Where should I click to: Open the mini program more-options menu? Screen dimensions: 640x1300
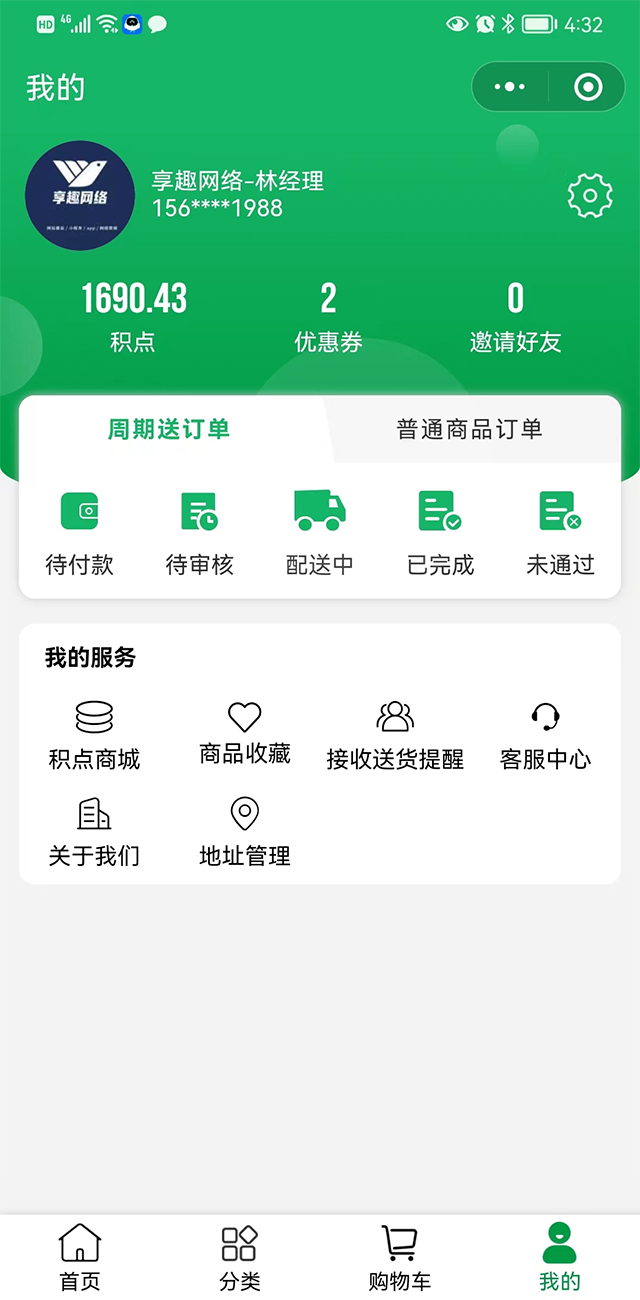pos(510,87)
